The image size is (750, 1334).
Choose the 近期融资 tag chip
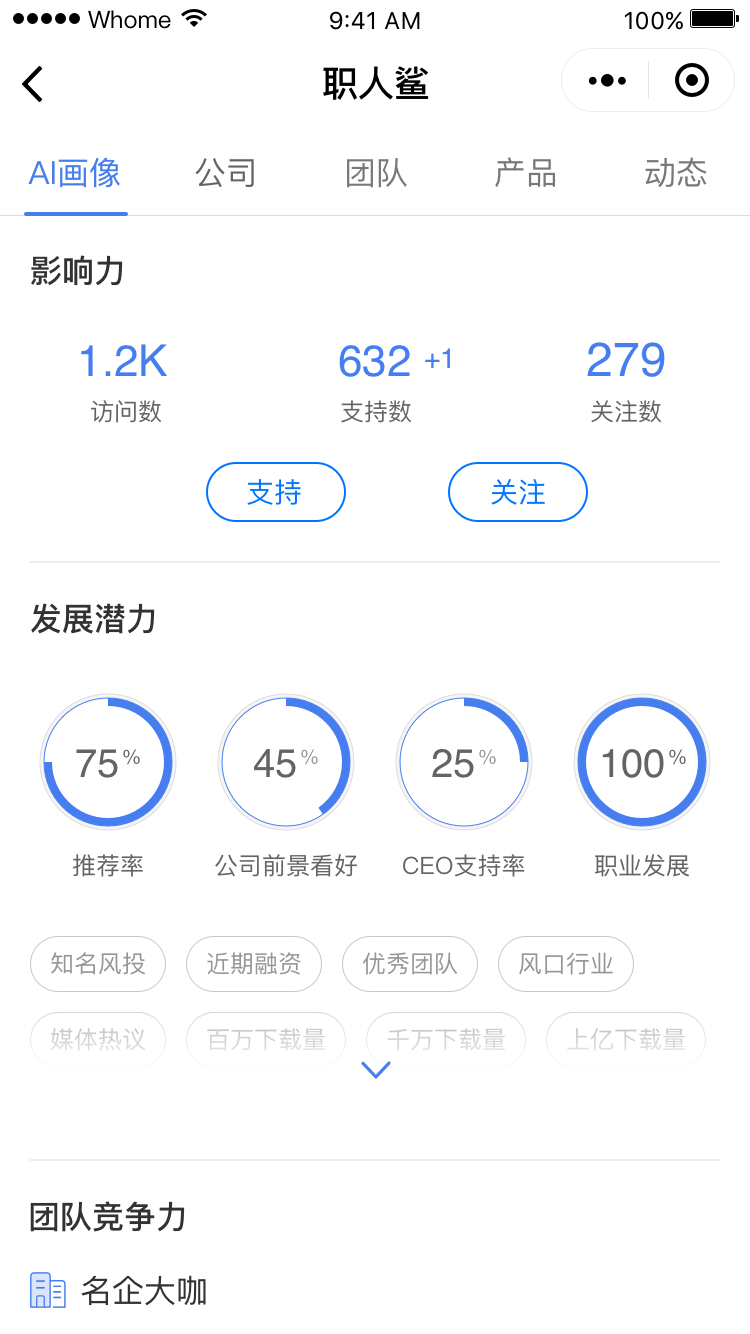pos(254,964)
